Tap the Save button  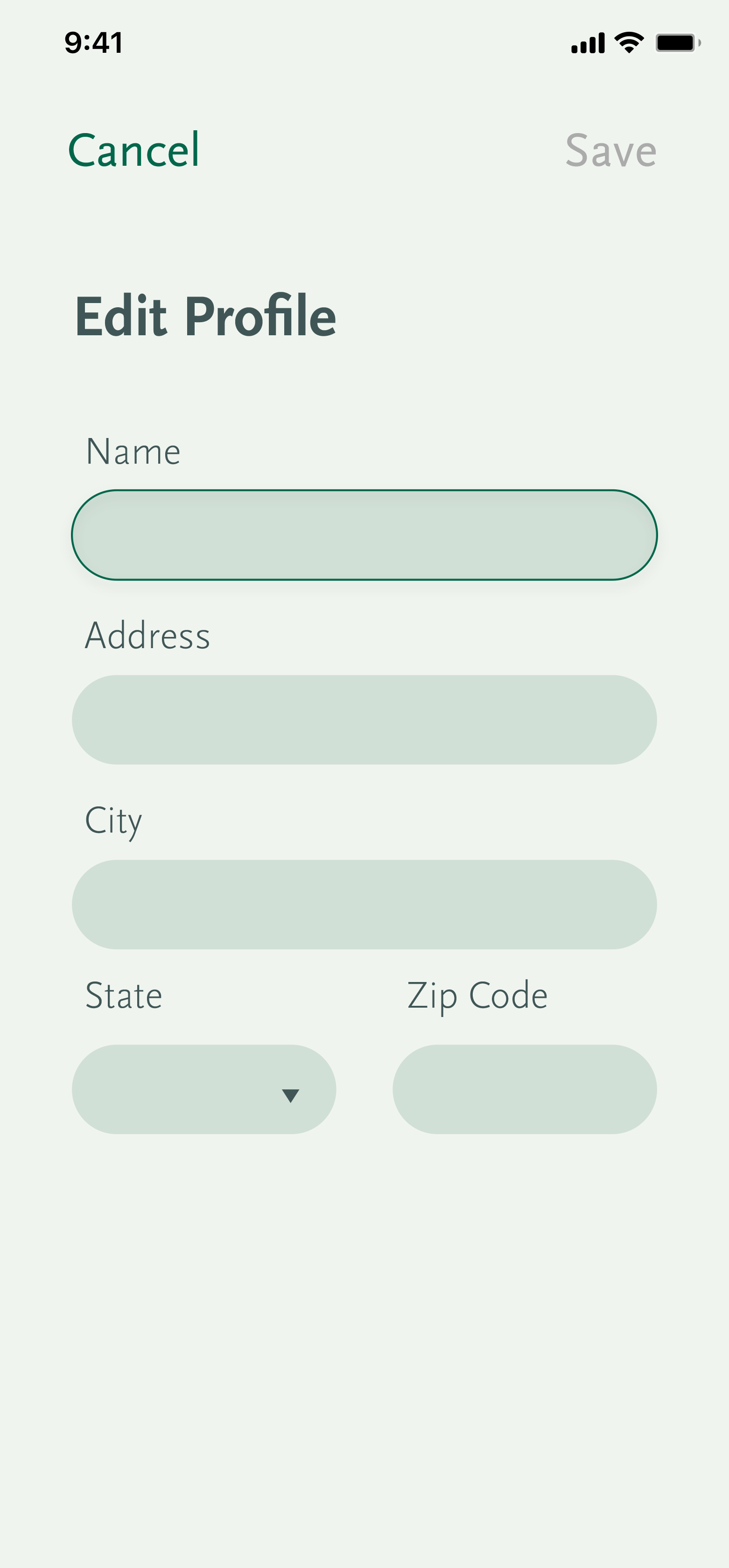[610, 150]
